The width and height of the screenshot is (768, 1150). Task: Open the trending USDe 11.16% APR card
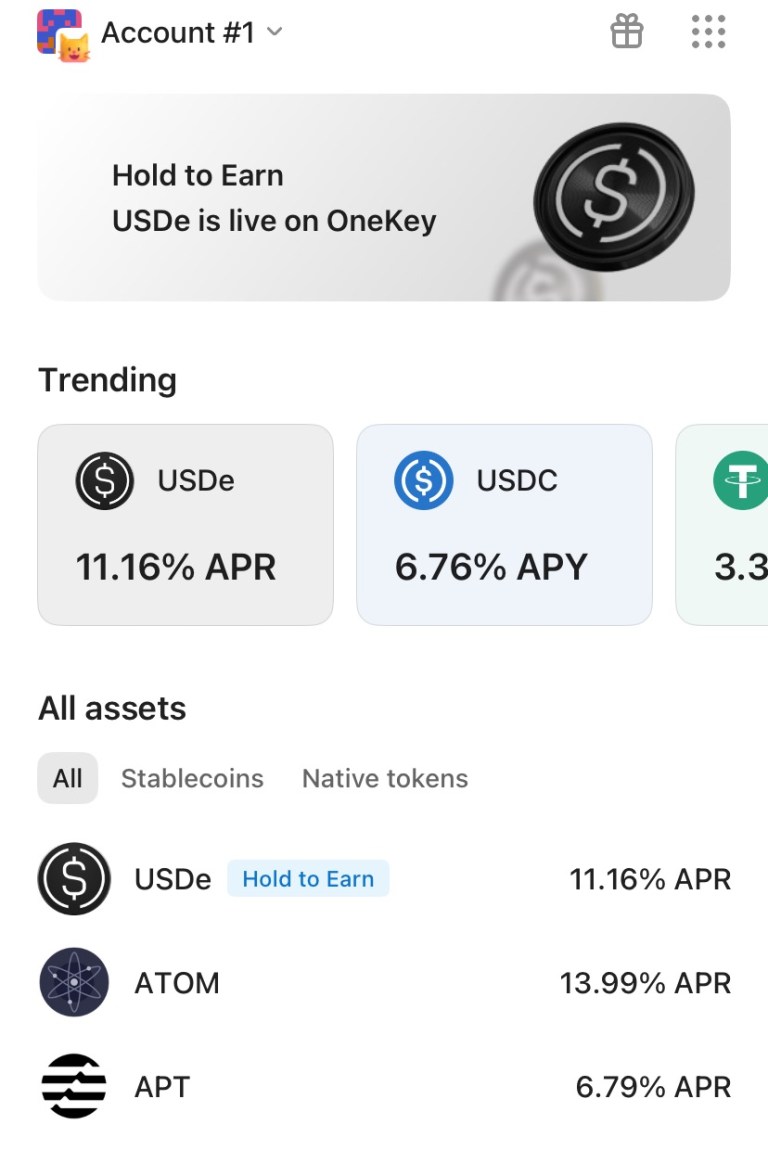(185, 525)
